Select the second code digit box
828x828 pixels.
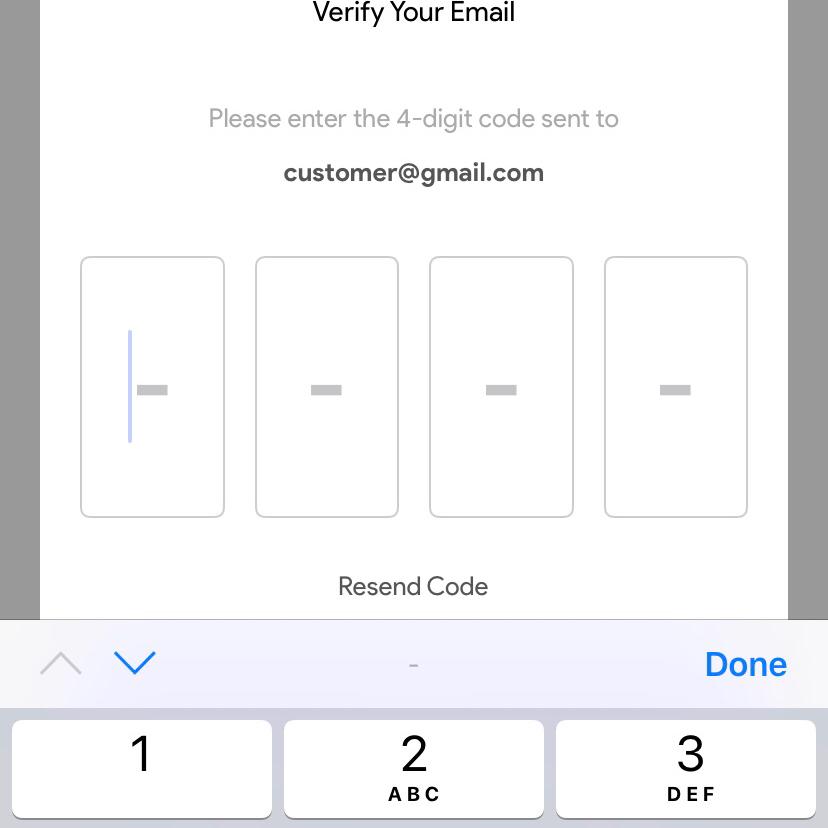coord(327,387)
